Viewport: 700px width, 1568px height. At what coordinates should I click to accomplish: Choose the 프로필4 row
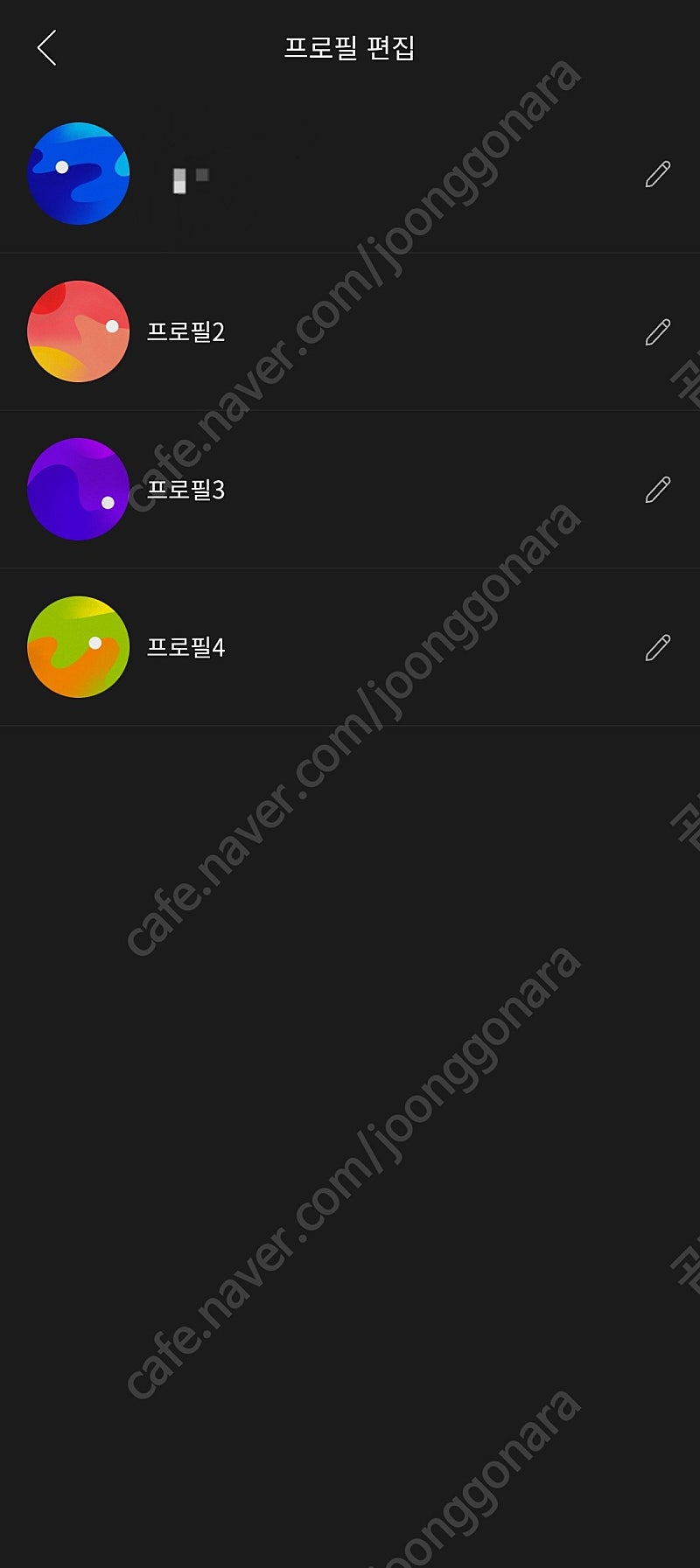350,647
